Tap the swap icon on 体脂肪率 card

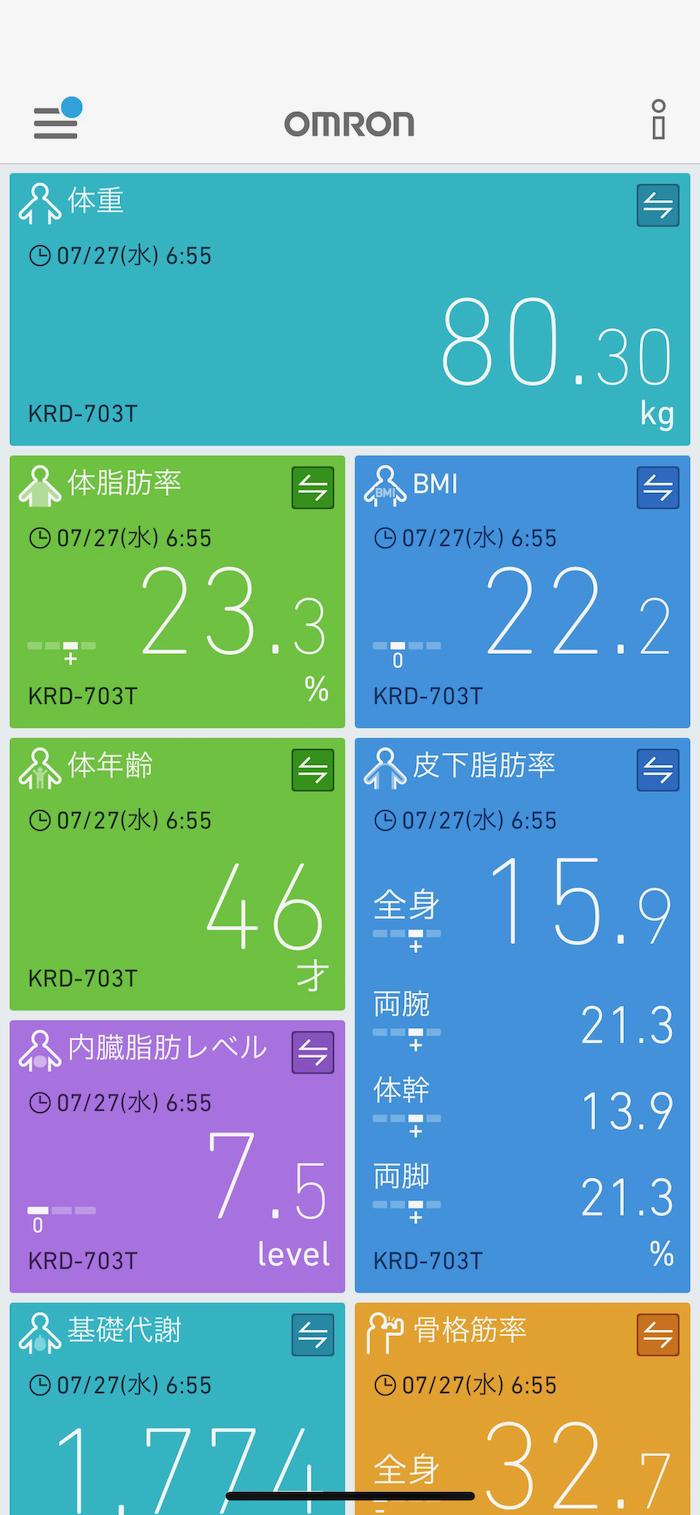(312, 488)
